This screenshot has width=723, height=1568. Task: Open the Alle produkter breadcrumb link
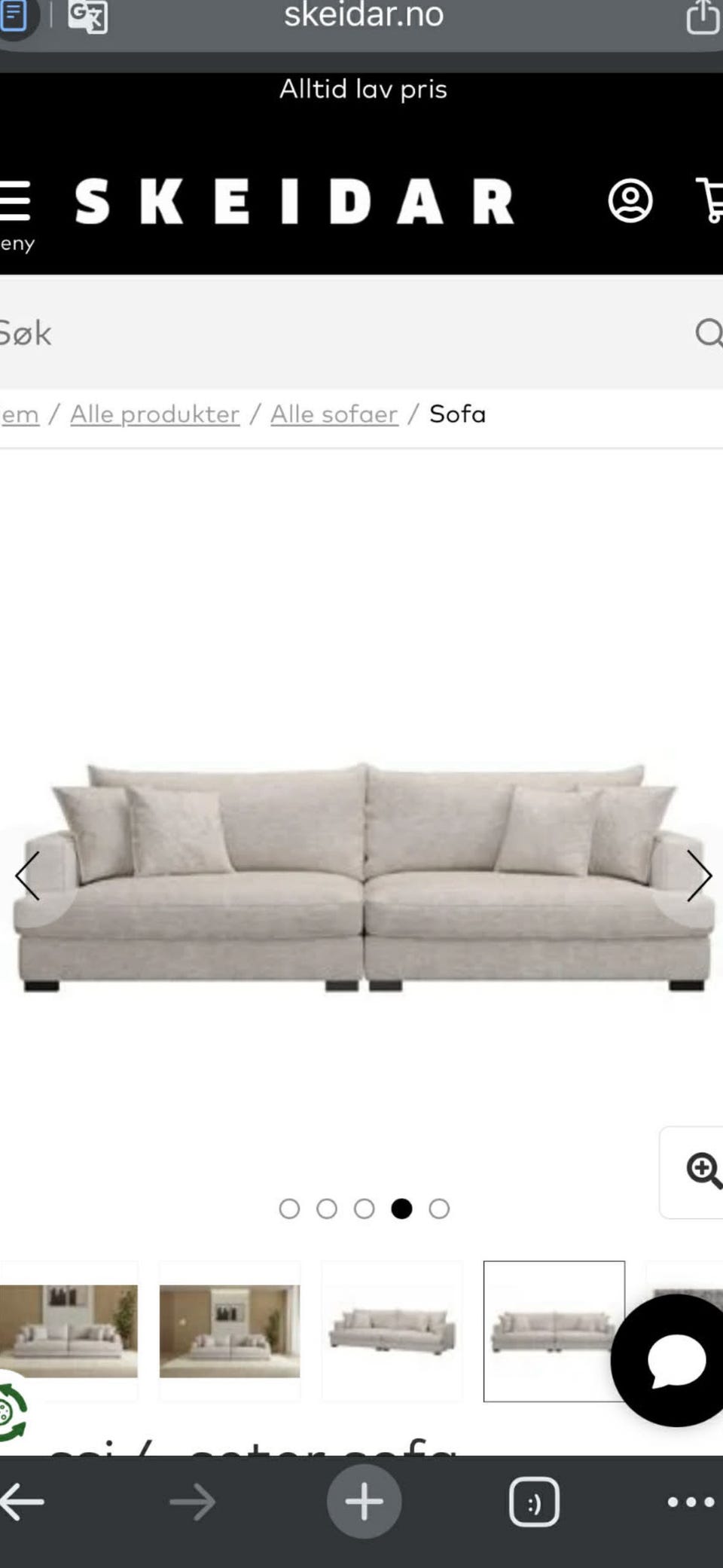click(154, 414)
